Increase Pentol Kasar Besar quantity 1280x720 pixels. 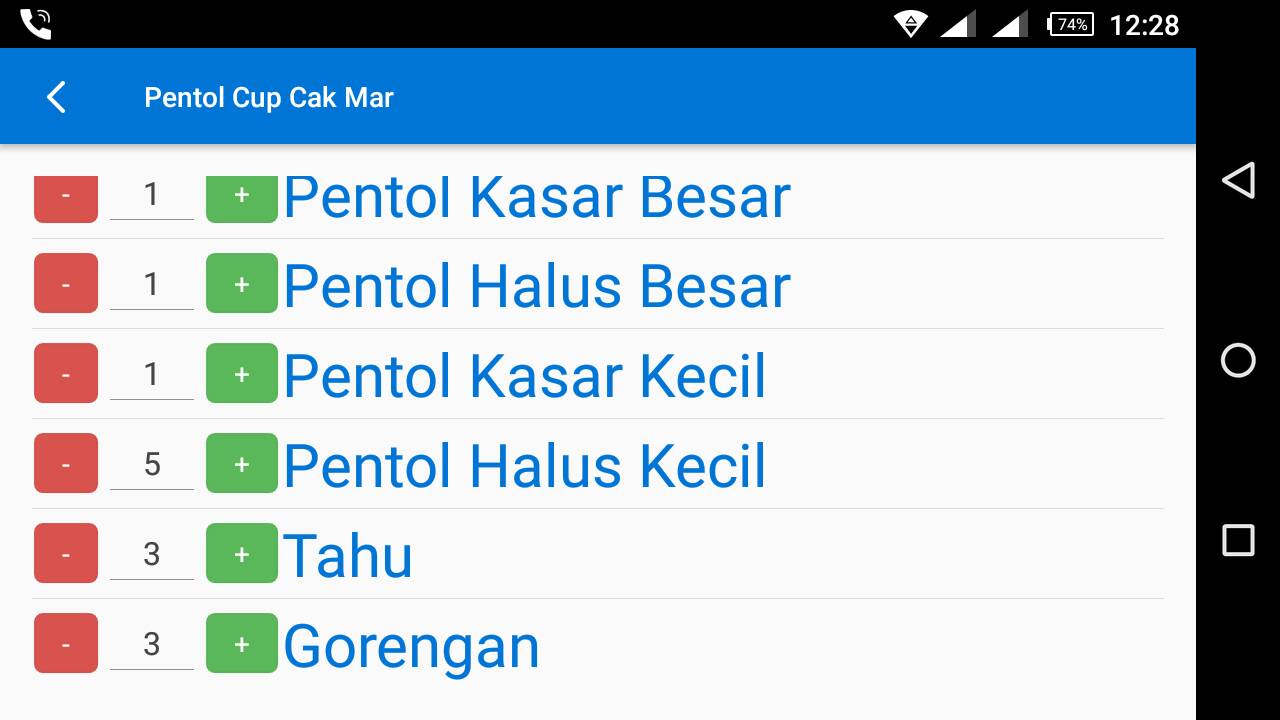(241, 198)
